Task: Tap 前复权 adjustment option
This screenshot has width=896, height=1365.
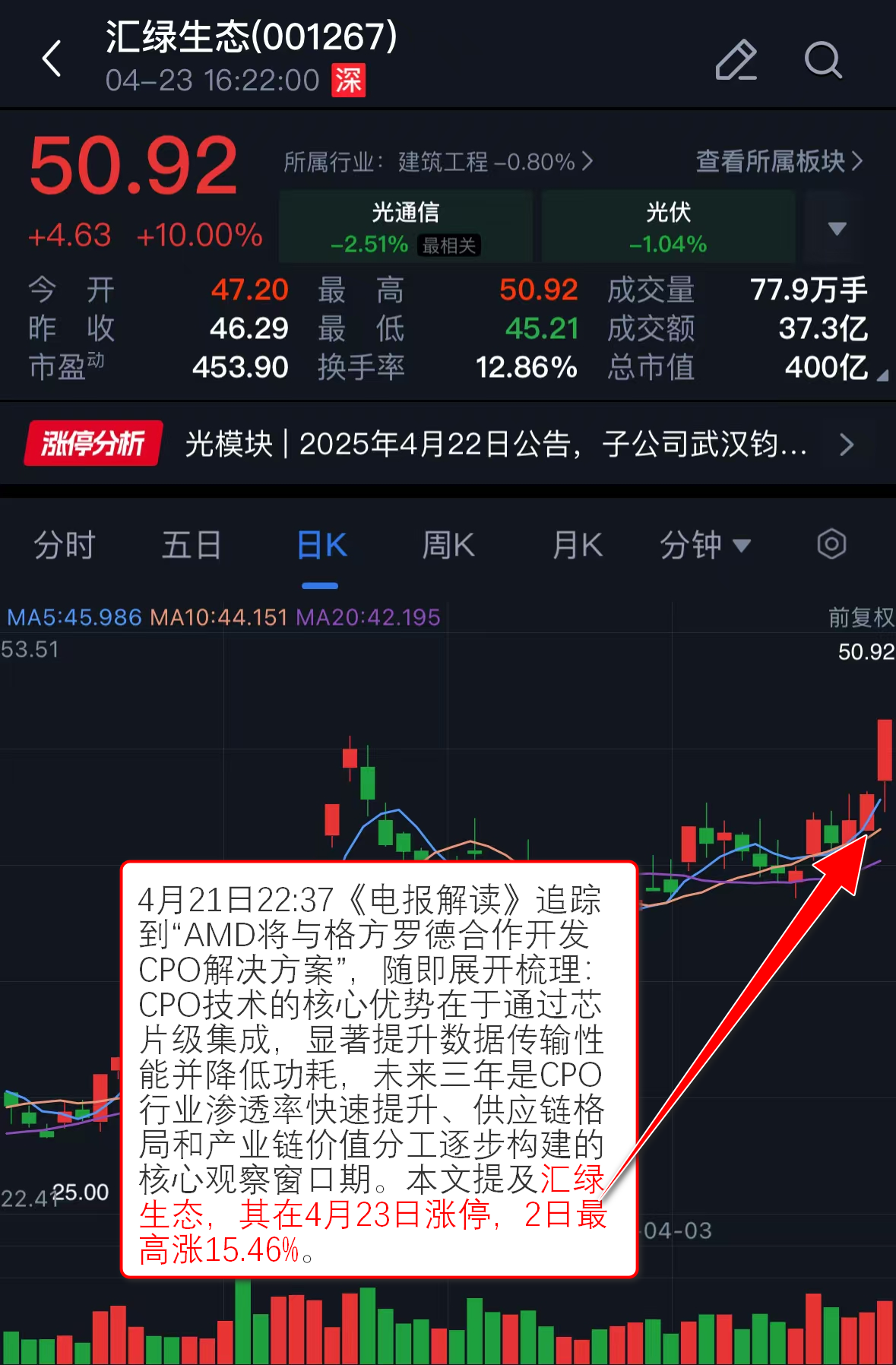Action: click(x=860, y=617)
